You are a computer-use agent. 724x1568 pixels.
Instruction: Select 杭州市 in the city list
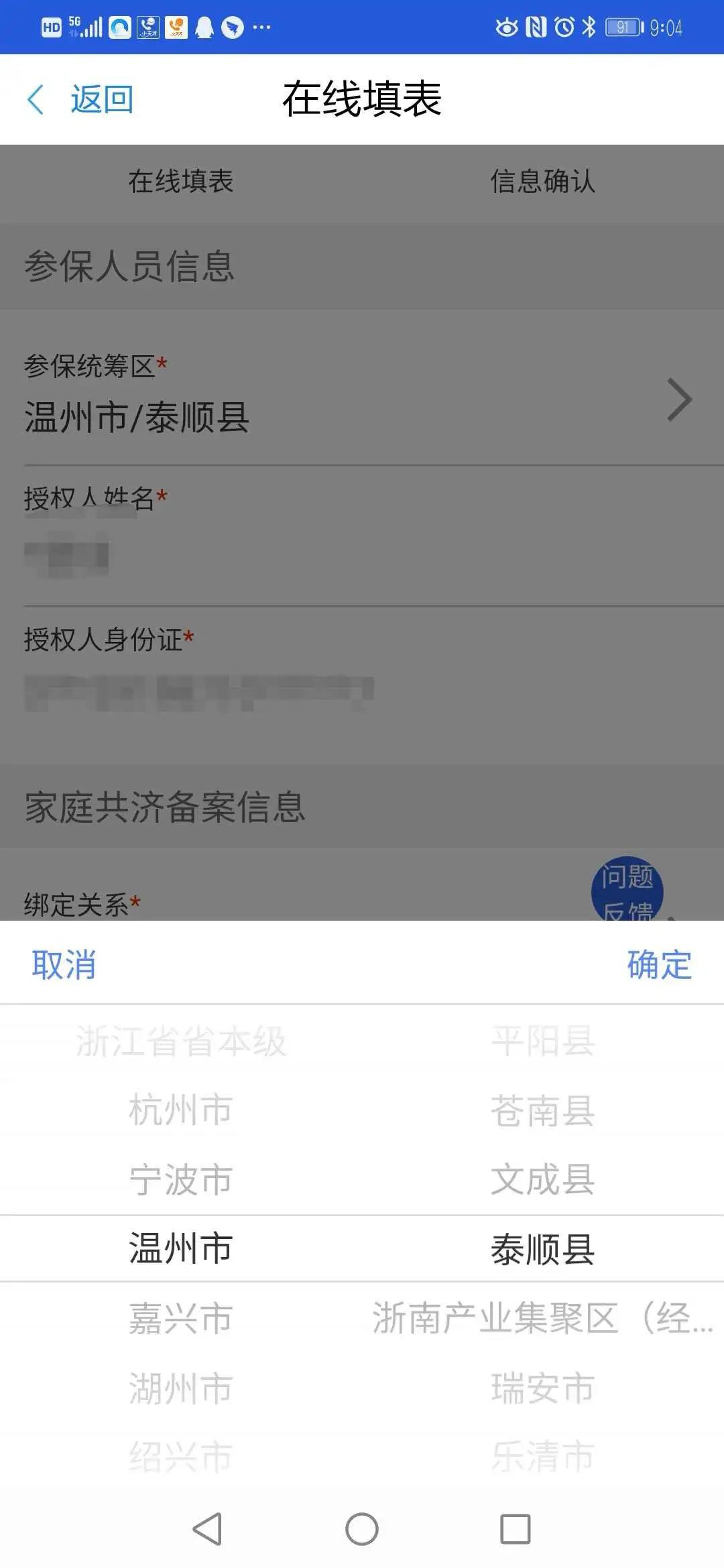click(x=180, y=1110)
